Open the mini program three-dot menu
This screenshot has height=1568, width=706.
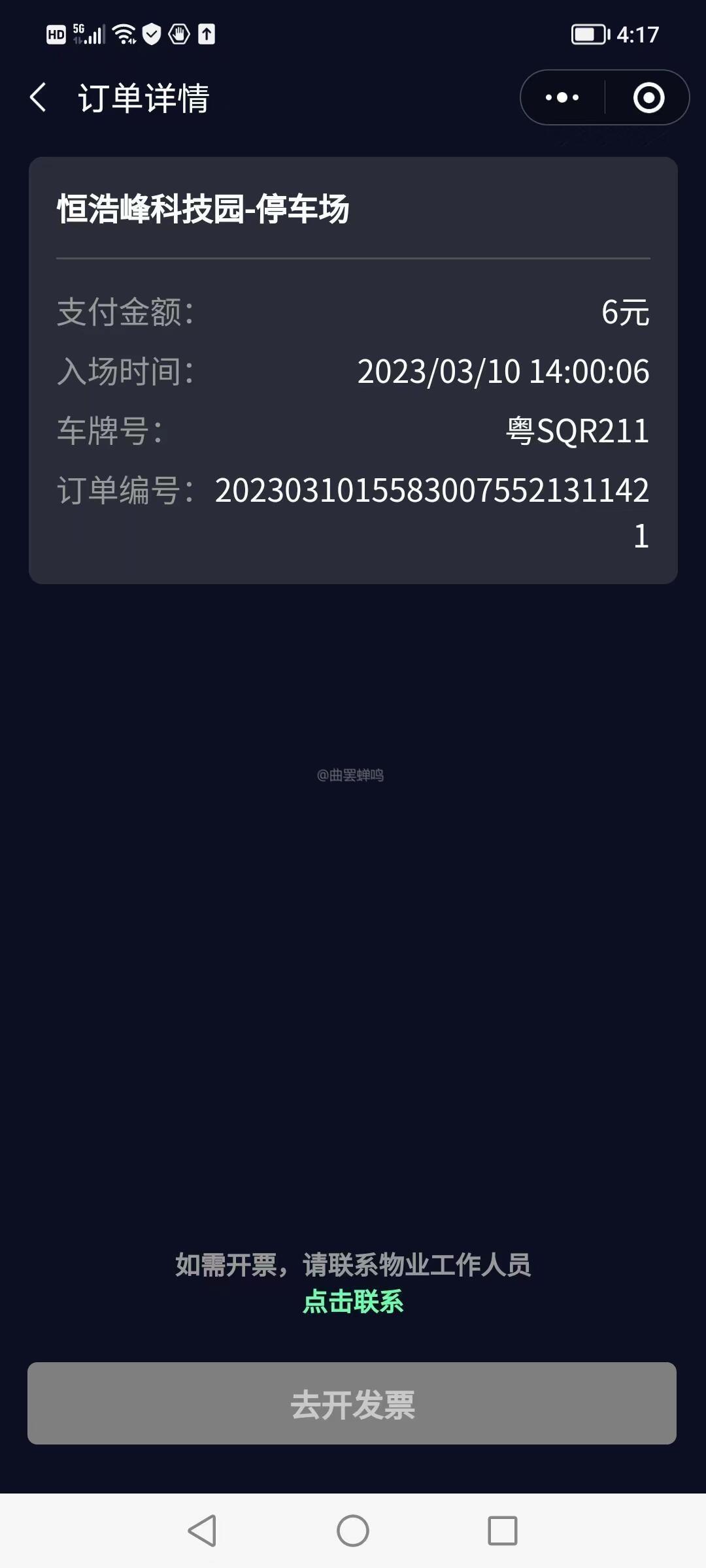pyautogui.click(x=562, y=98)
